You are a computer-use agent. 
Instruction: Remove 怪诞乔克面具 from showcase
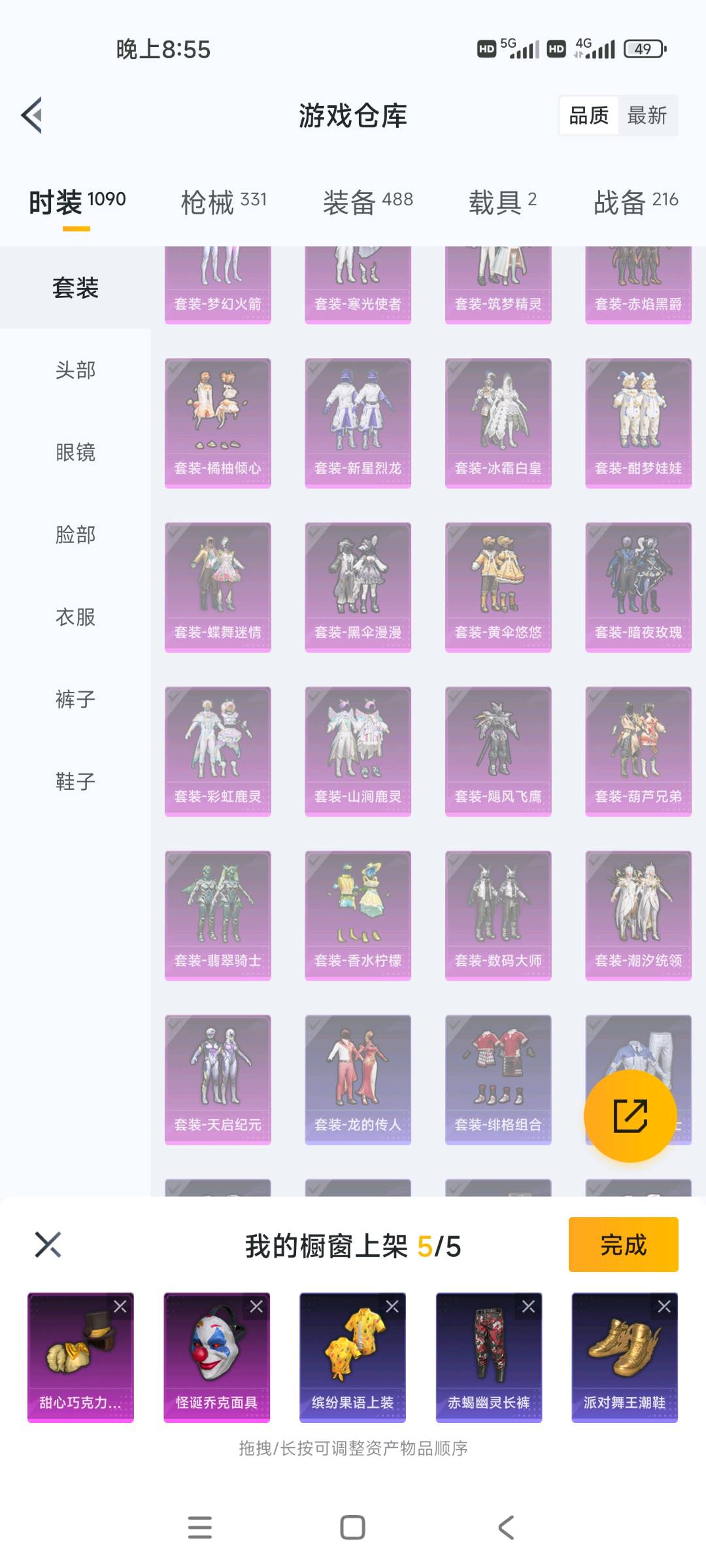pyautogui.click(x=256, y=1306)
